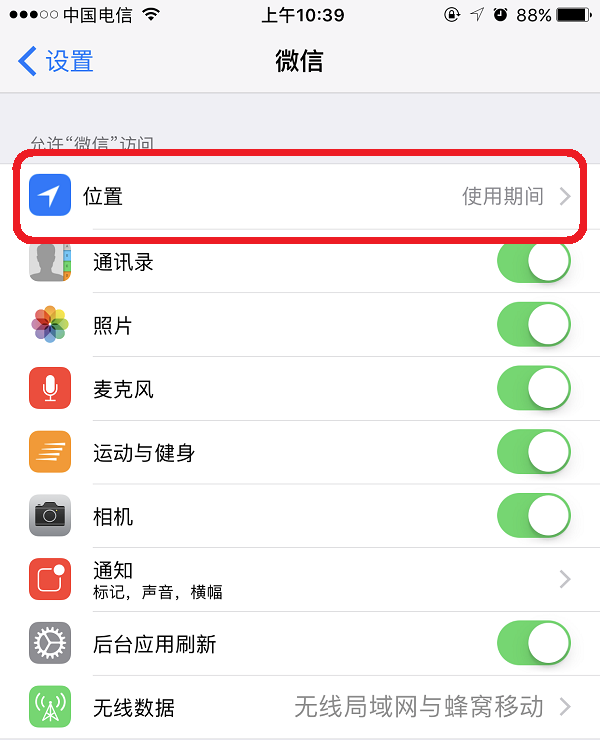Open the 位置 location permission row
Screen dimensions: 600x740
coord(300,196)
